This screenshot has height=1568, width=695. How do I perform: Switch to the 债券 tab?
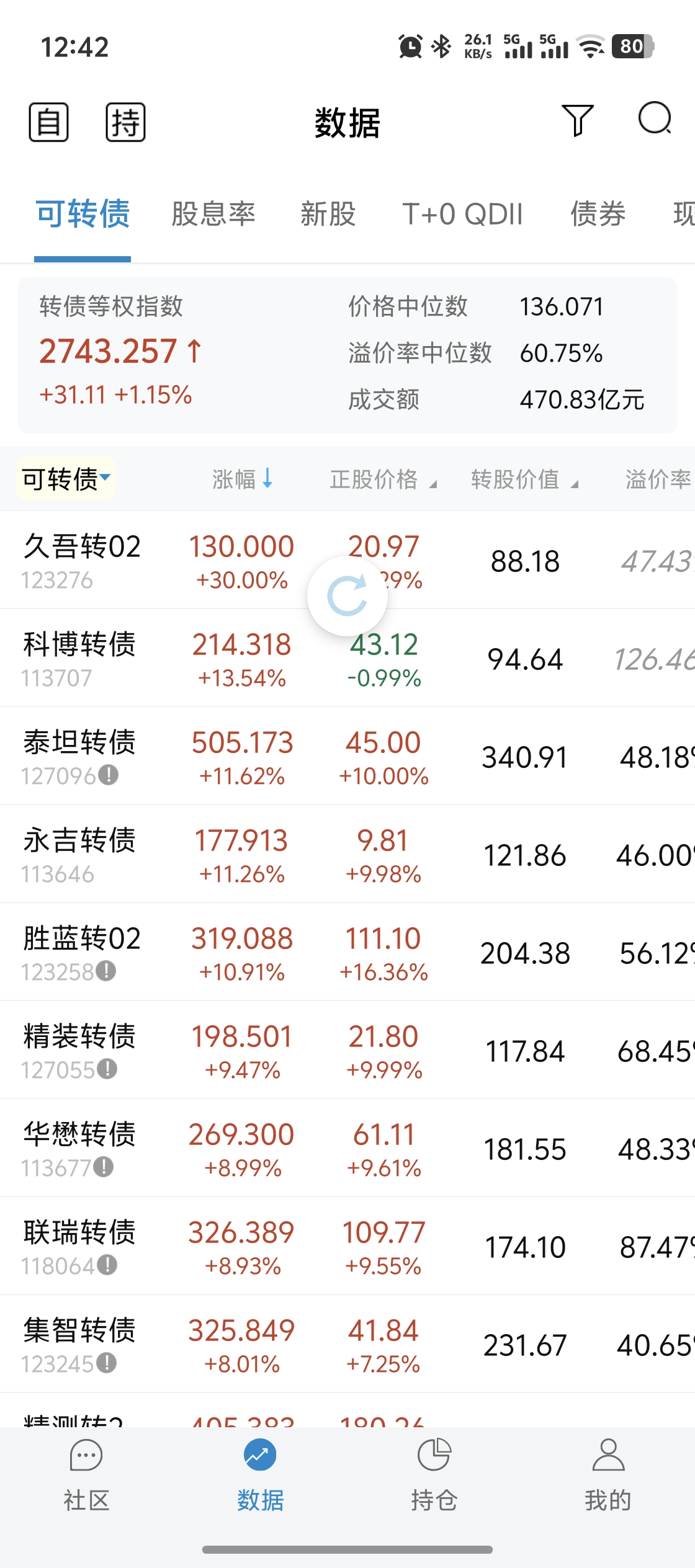coord(598,214)
